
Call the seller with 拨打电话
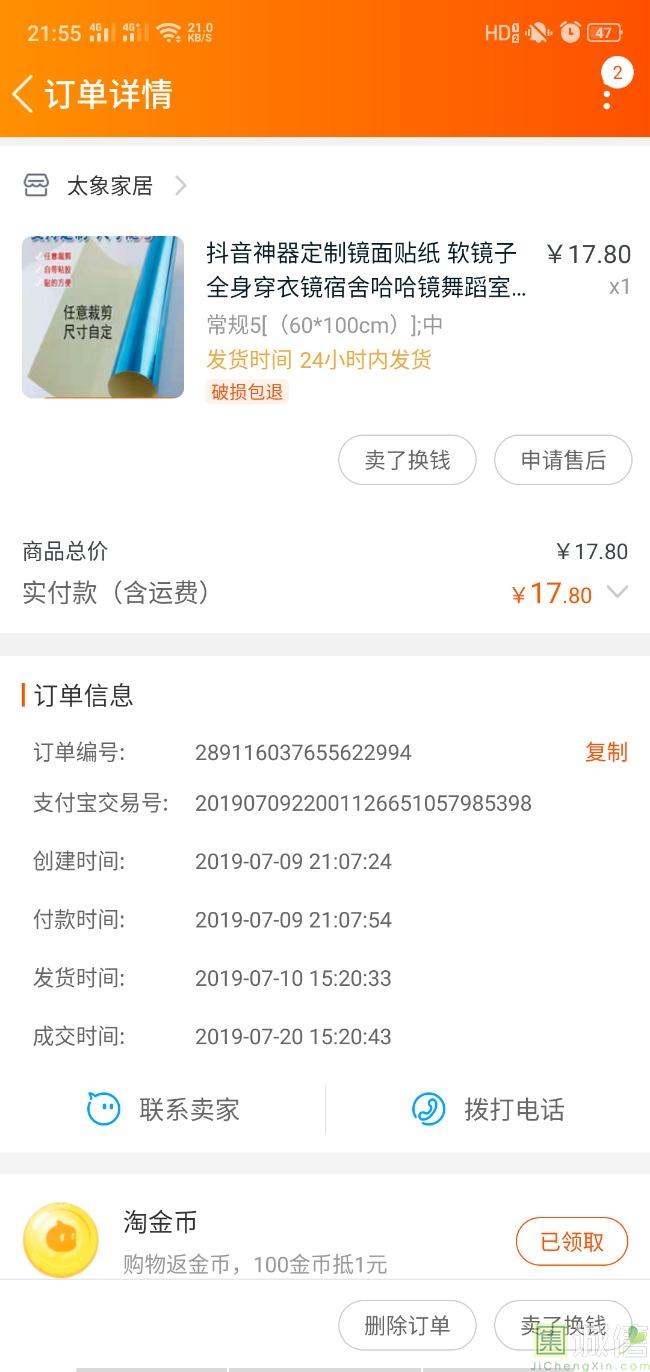click(488, 1109)
